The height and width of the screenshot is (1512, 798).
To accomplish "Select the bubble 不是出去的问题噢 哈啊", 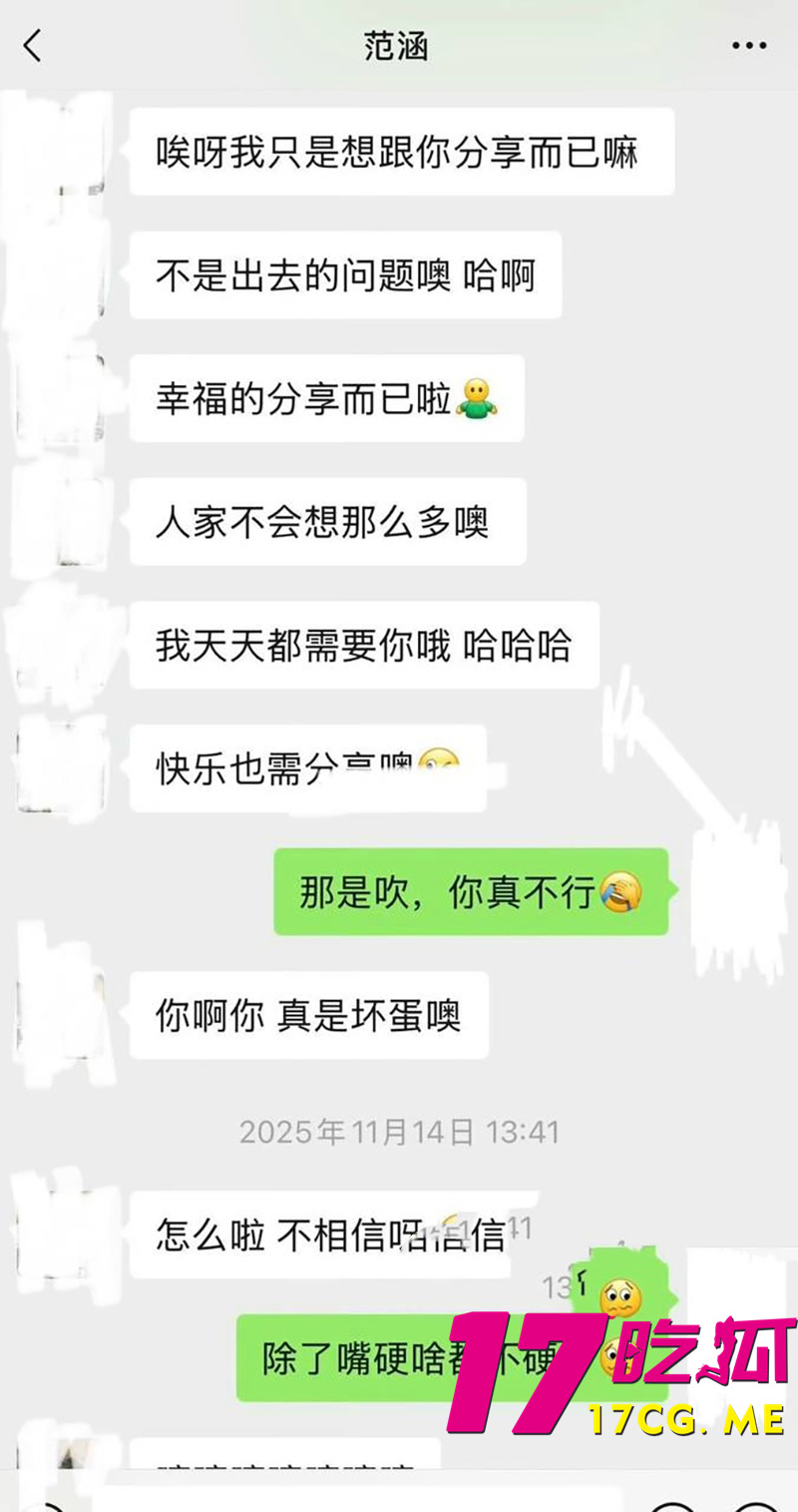I will [345, 275].
